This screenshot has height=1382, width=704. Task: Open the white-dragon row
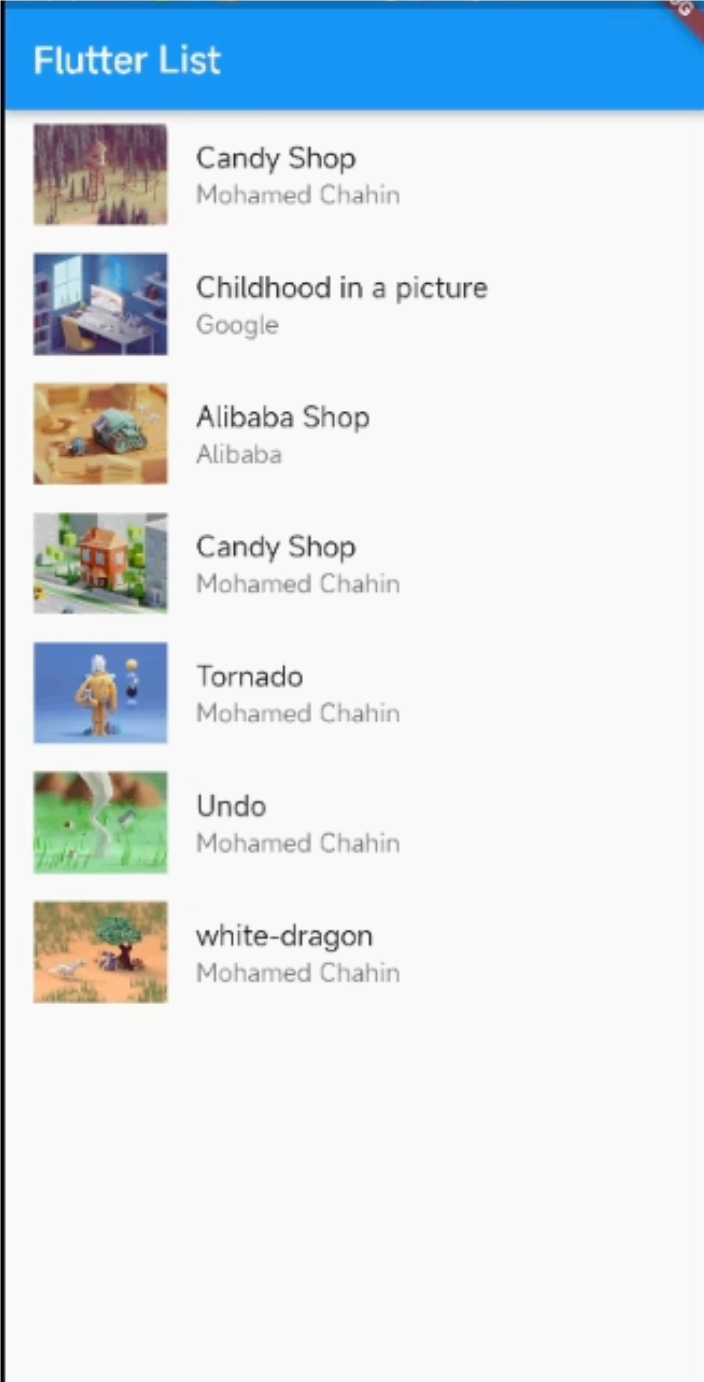pyautogui.click(x=284, y=952)
